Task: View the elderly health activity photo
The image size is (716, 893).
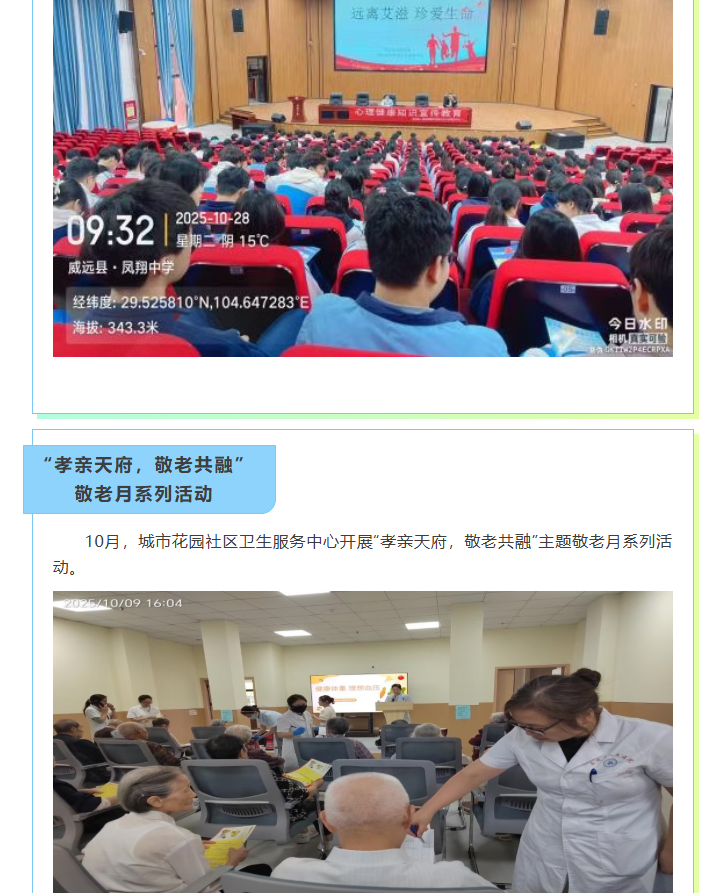Action: pyautogui.click(x=362, y=741)
